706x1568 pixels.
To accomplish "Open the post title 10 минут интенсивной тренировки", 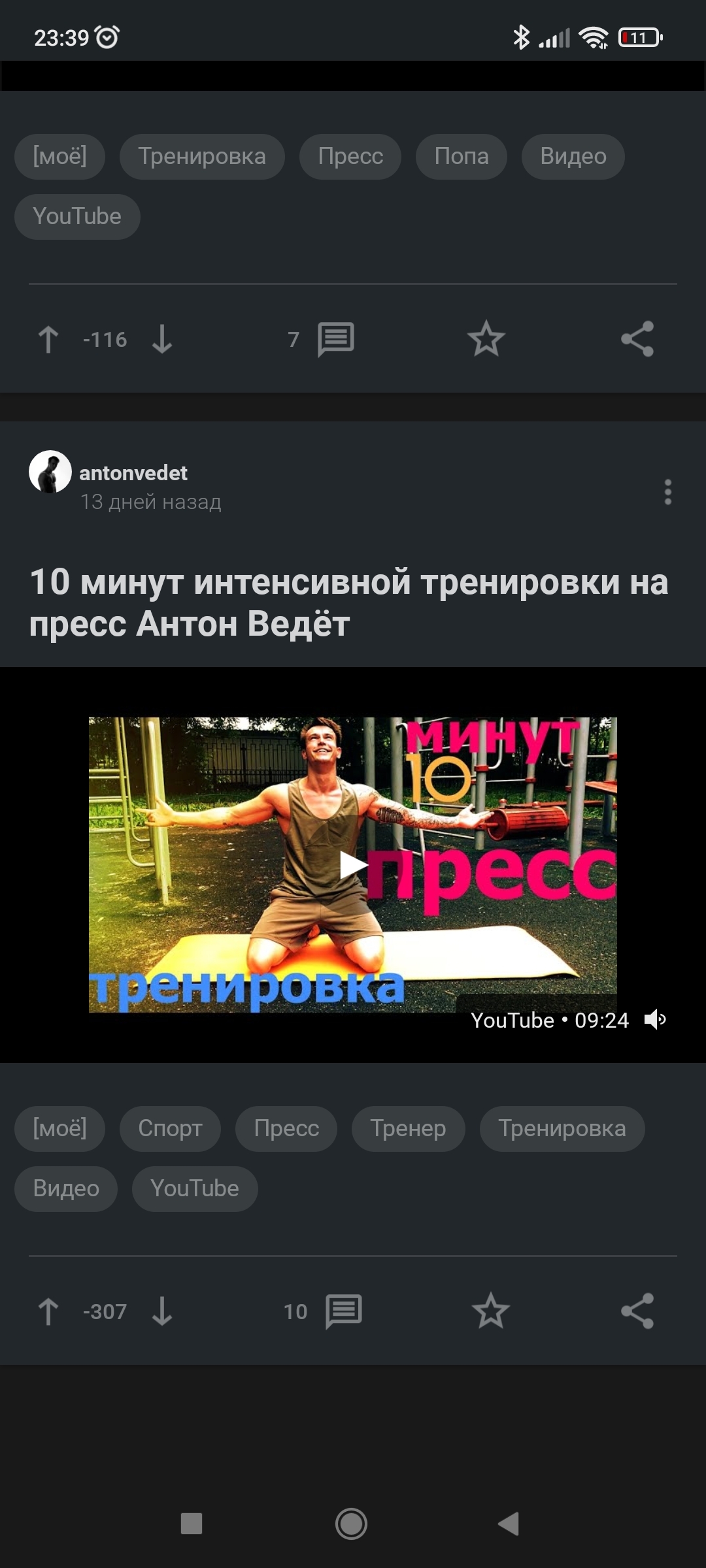I will point(349,602).
